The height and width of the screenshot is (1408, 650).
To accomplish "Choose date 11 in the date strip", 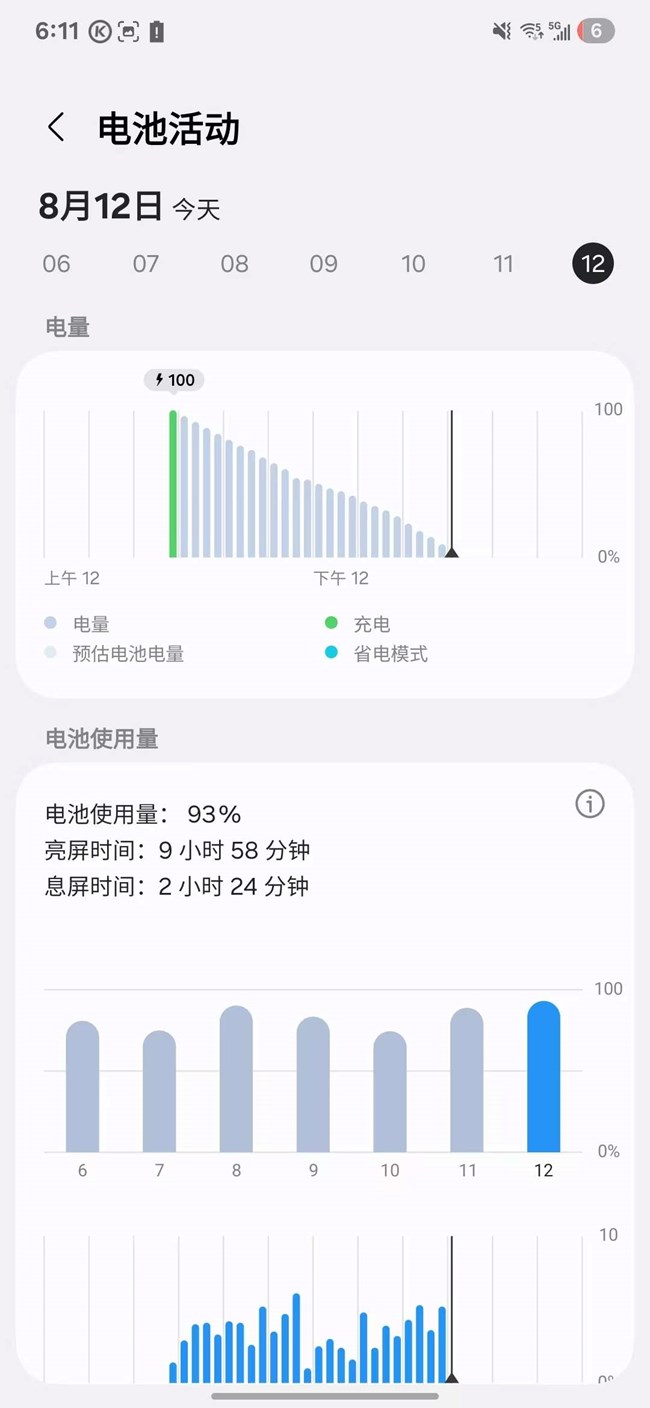I will click(x=503, y=264).
